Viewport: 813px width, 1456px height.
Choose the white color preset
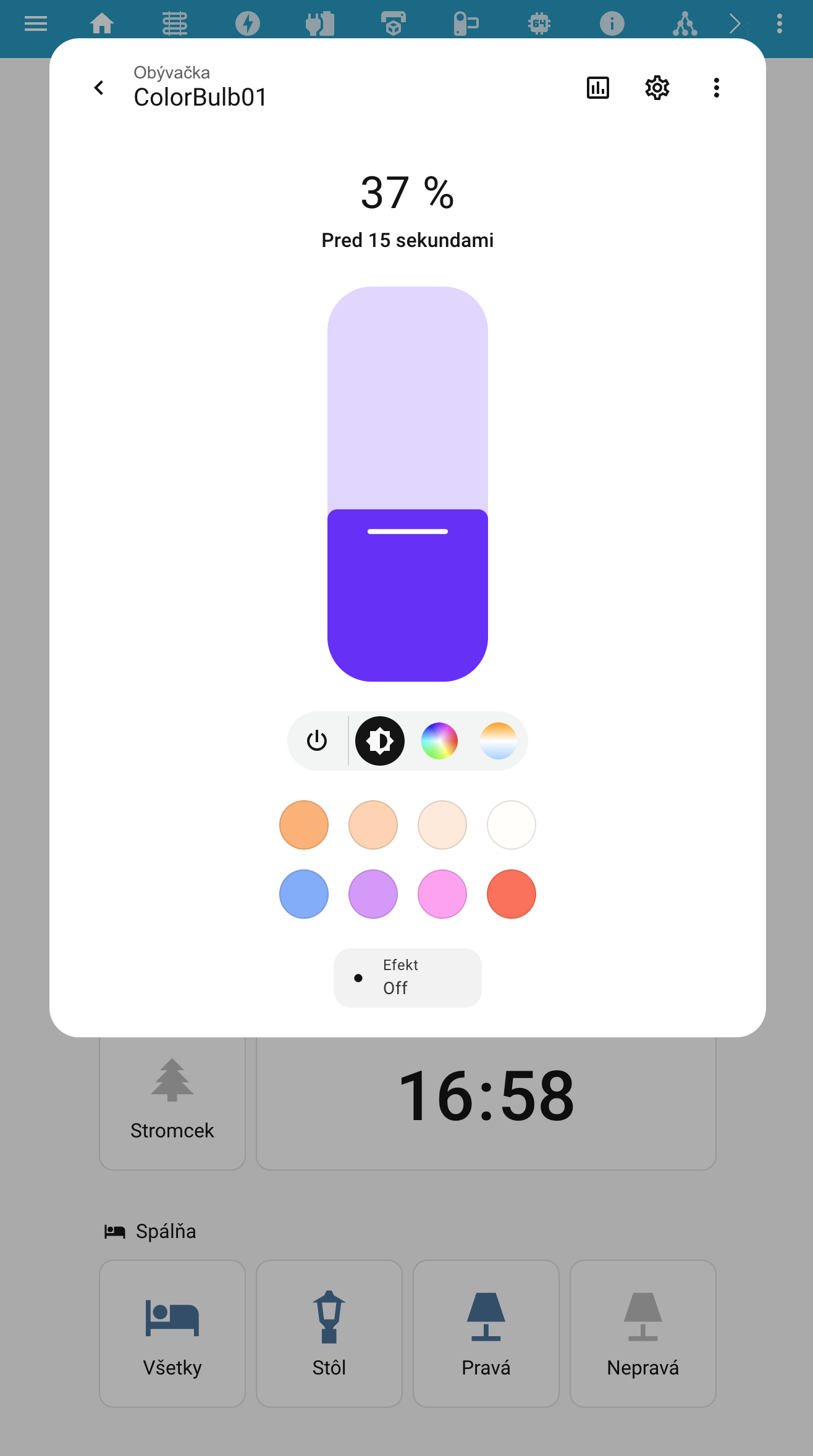512,825
